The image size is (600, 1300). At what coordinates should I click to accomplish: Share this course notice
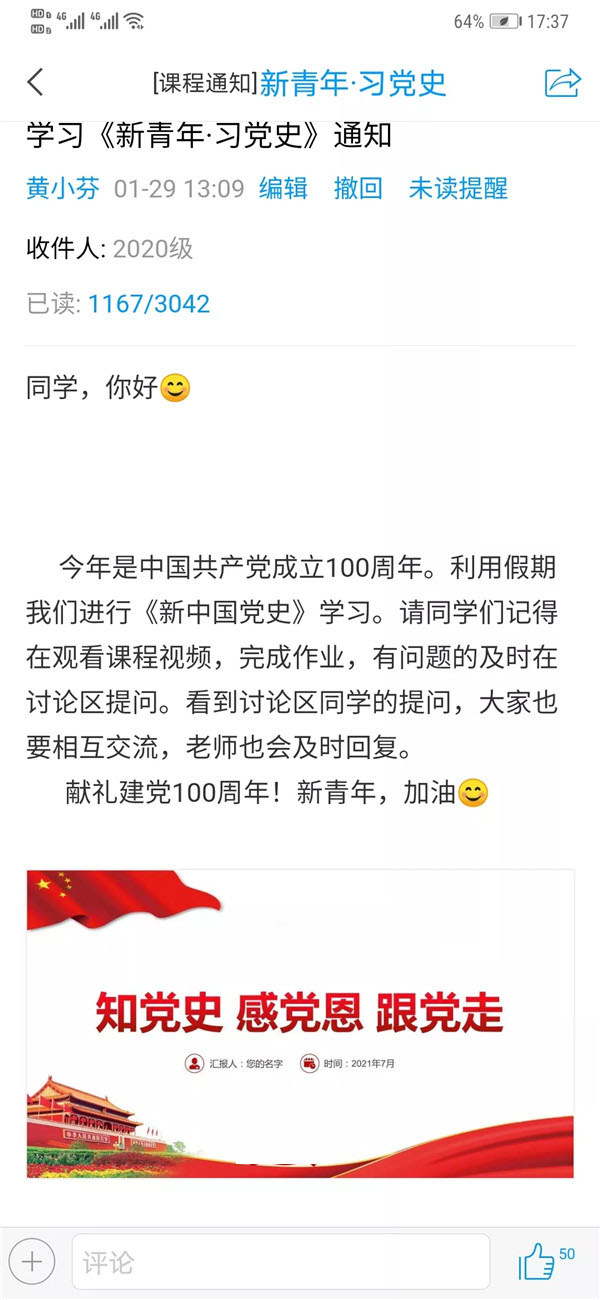562,82
